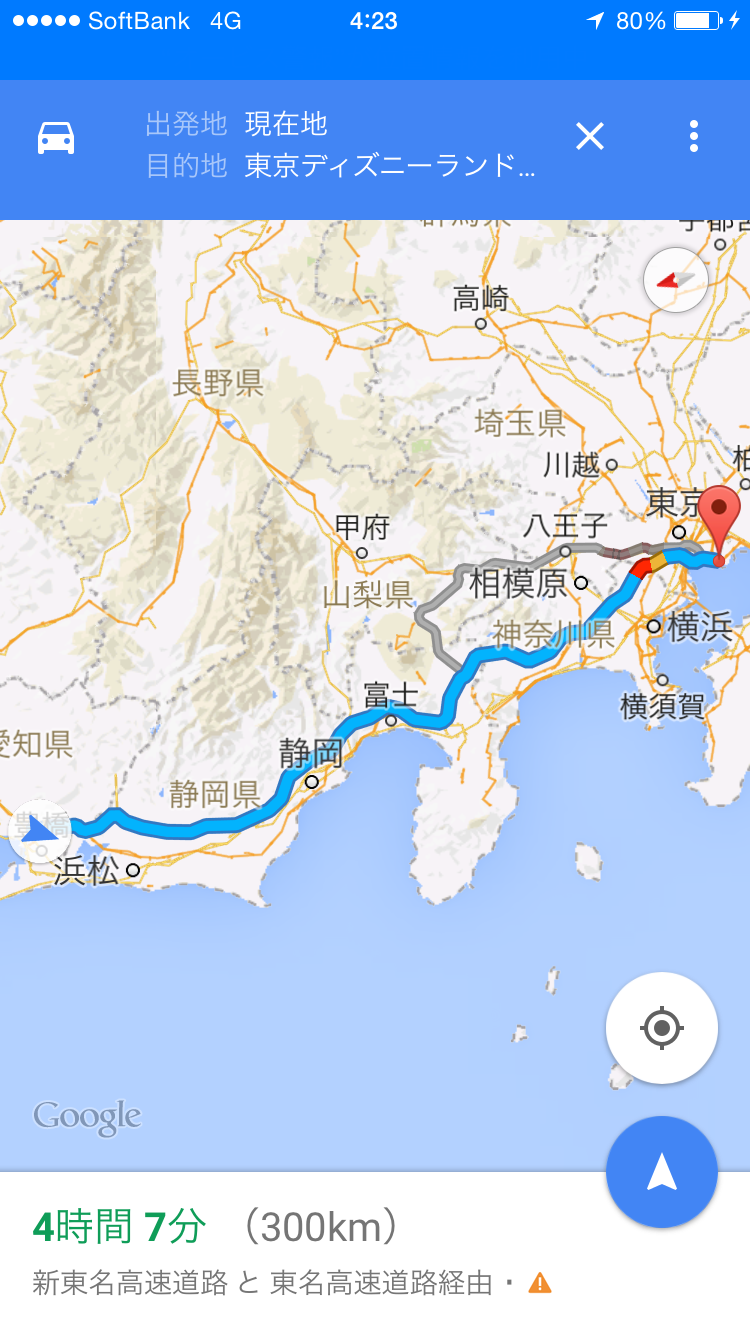This screenshot has height=1334, width=750.
Task: Close the directions with X
Action: 590,136
